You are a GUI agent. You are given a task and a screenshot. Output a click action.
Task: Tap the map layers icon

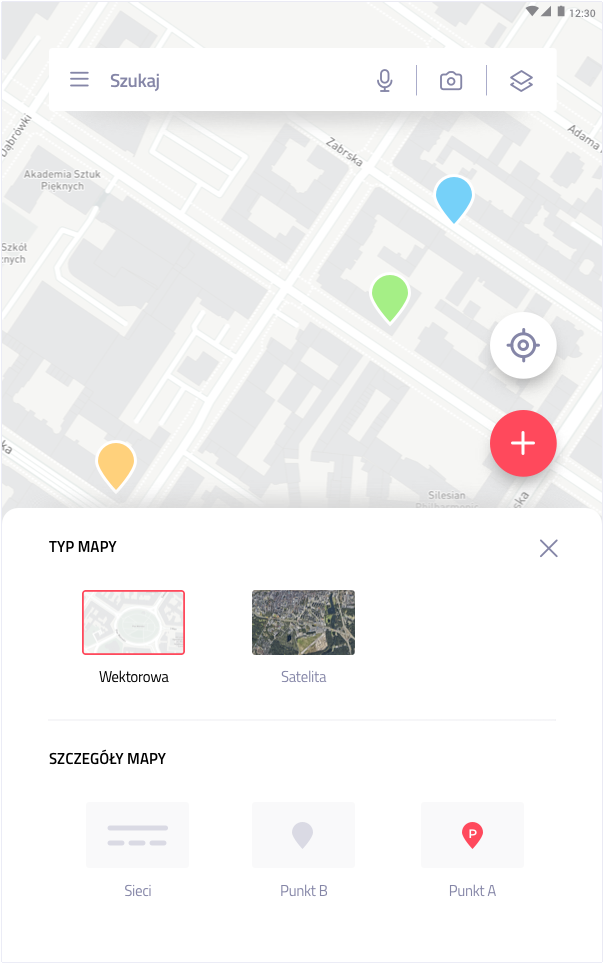(521, 81)
